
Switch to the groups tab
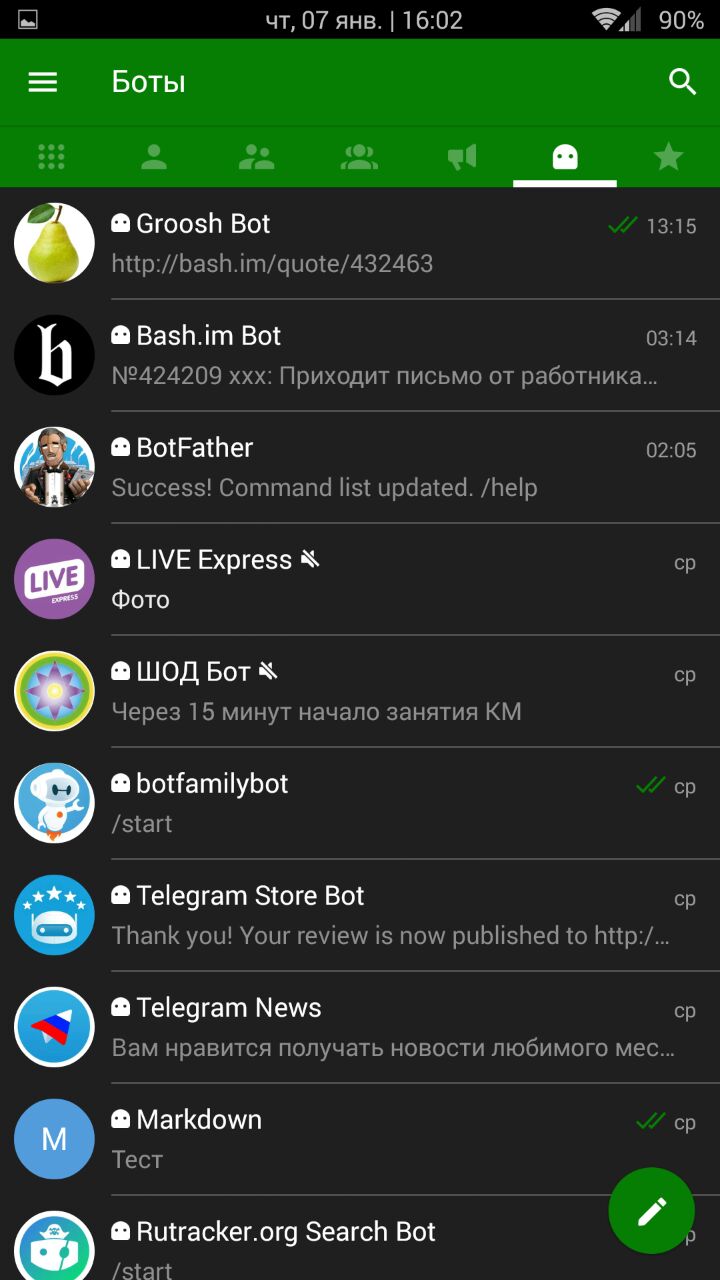257,157
